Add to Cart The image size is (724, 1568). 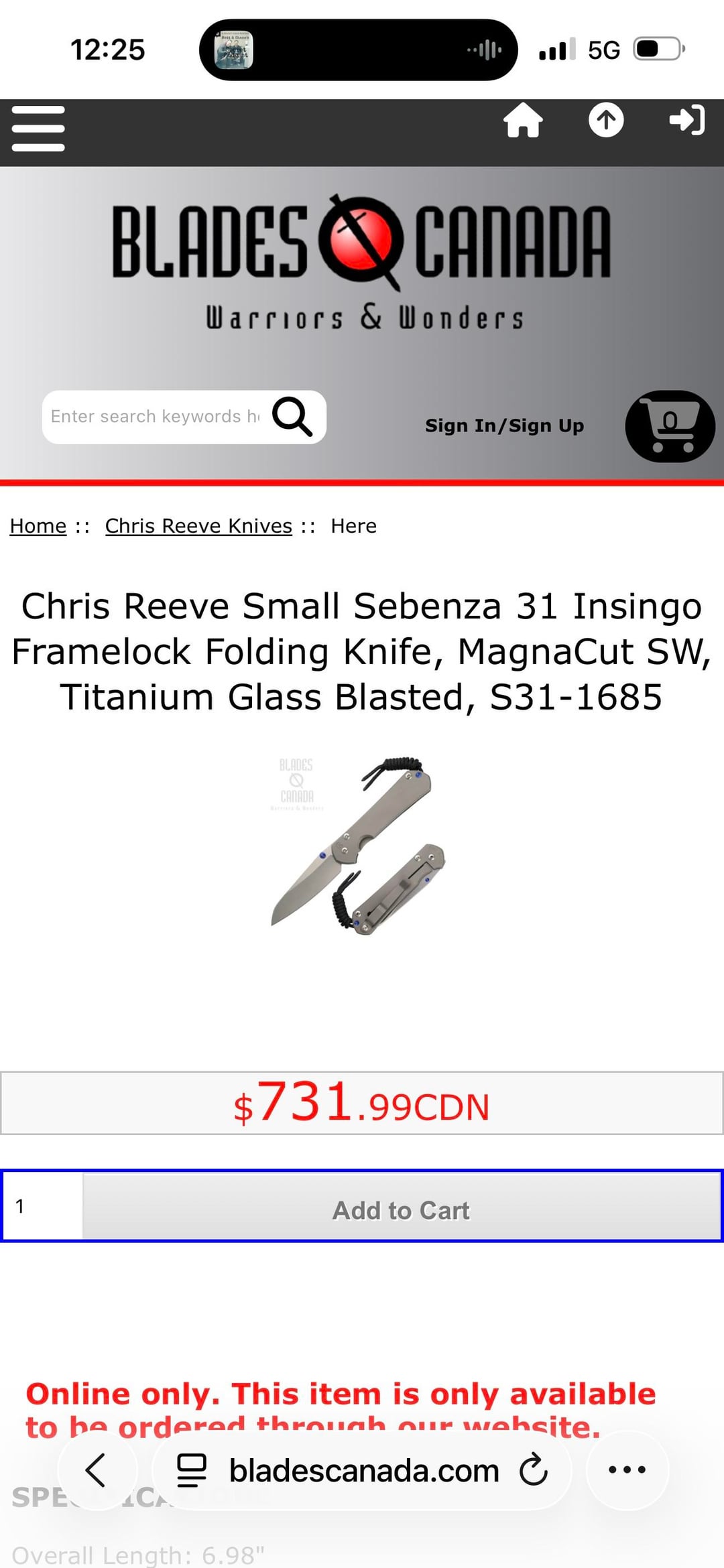tap(401, 1210)
